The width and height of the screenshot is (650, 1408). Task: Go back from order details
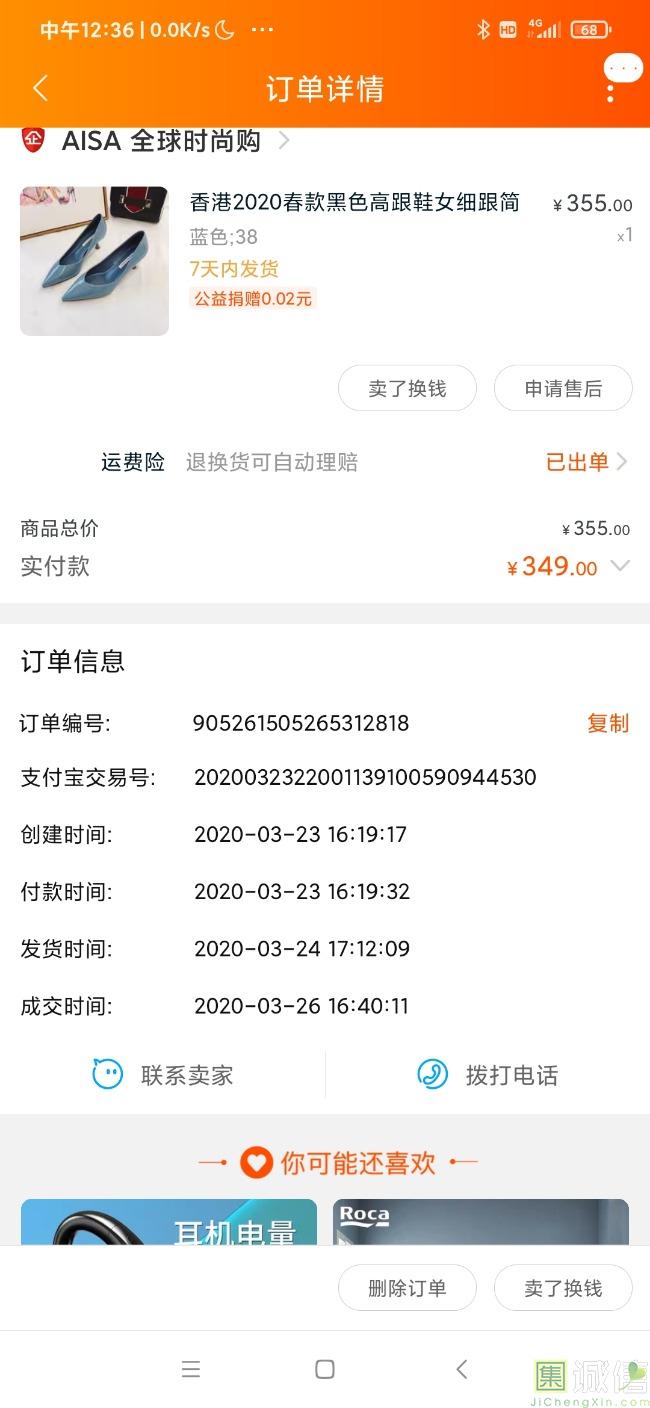pyautogui.click(x=40, y=88)
